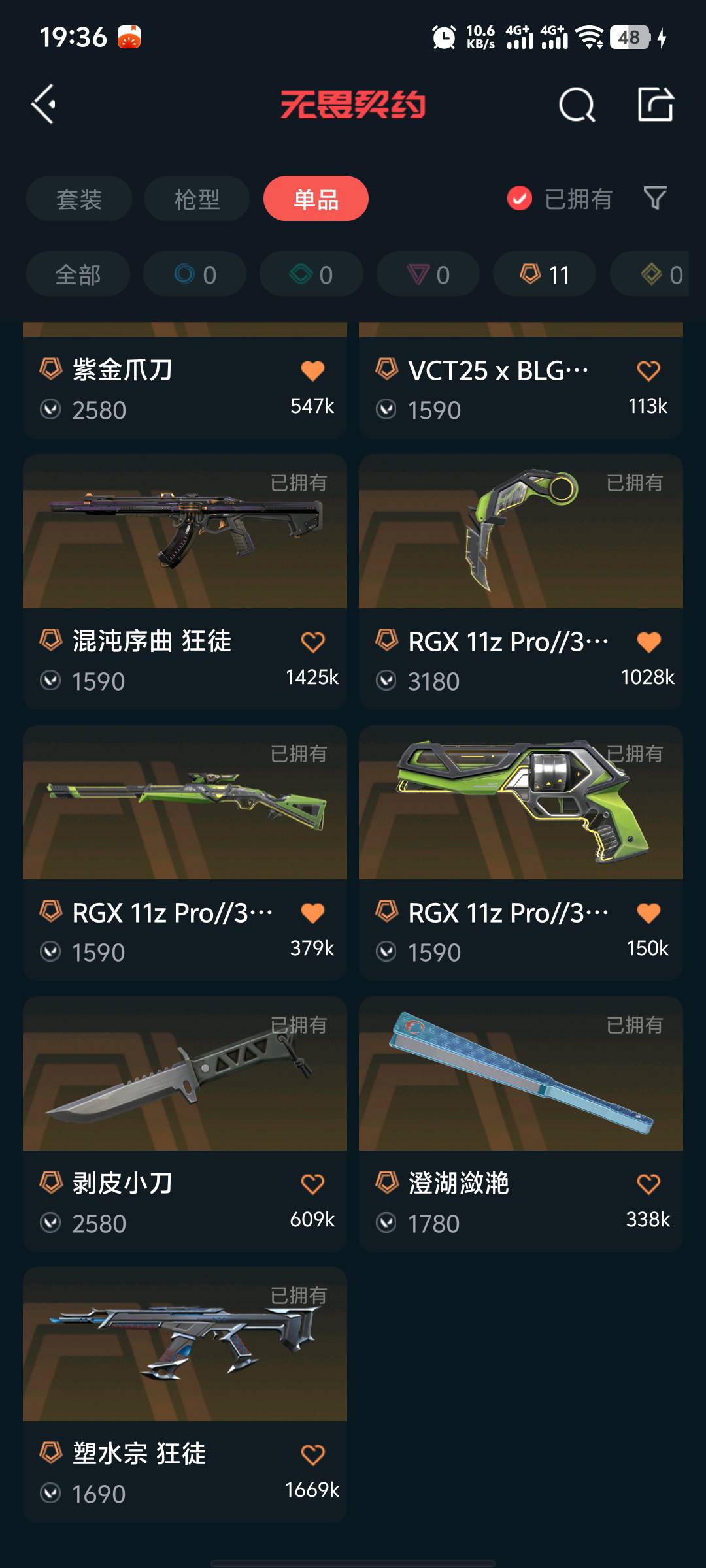Switch to the 套装 tab
The height and width of the screenshot is (1568, 706).
coord(79,199)
